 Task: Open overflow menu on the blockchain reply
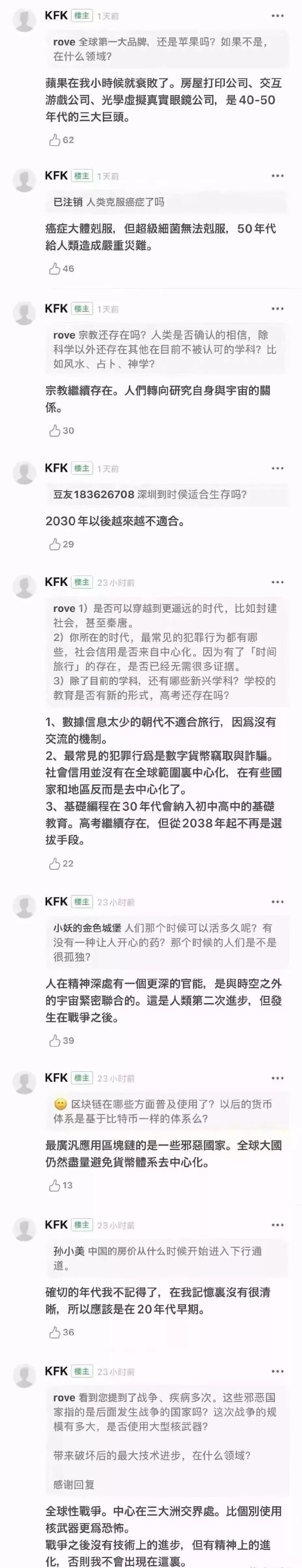[x=278, y=1078]
